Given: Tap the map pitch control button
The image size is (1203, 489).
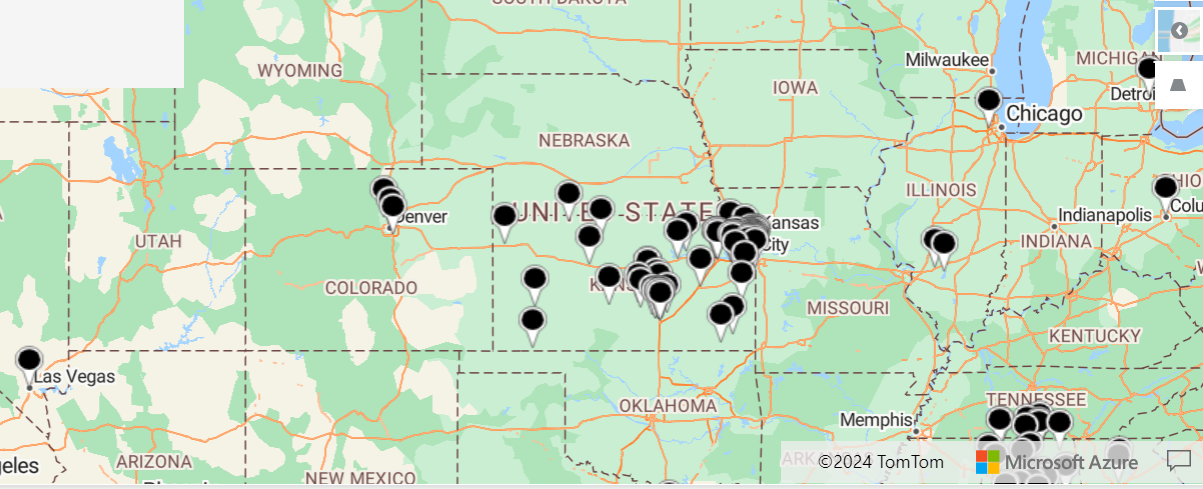Looking at the screenshot, I should (1178, 85).
